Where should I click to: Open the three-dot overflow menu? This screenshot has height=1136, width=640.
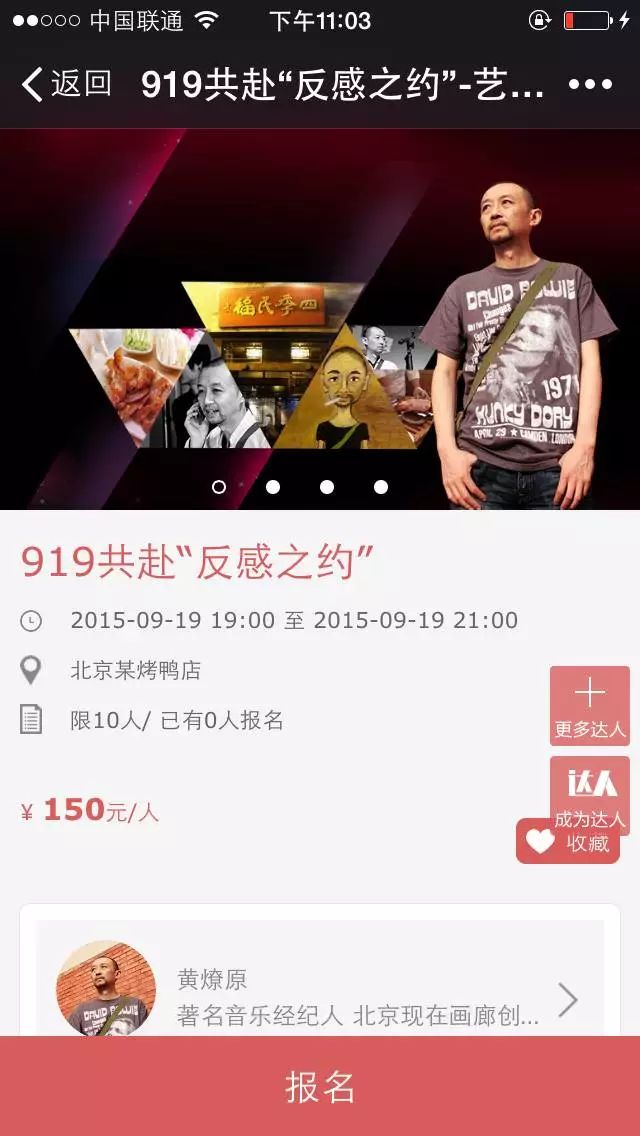click(590, 85)
